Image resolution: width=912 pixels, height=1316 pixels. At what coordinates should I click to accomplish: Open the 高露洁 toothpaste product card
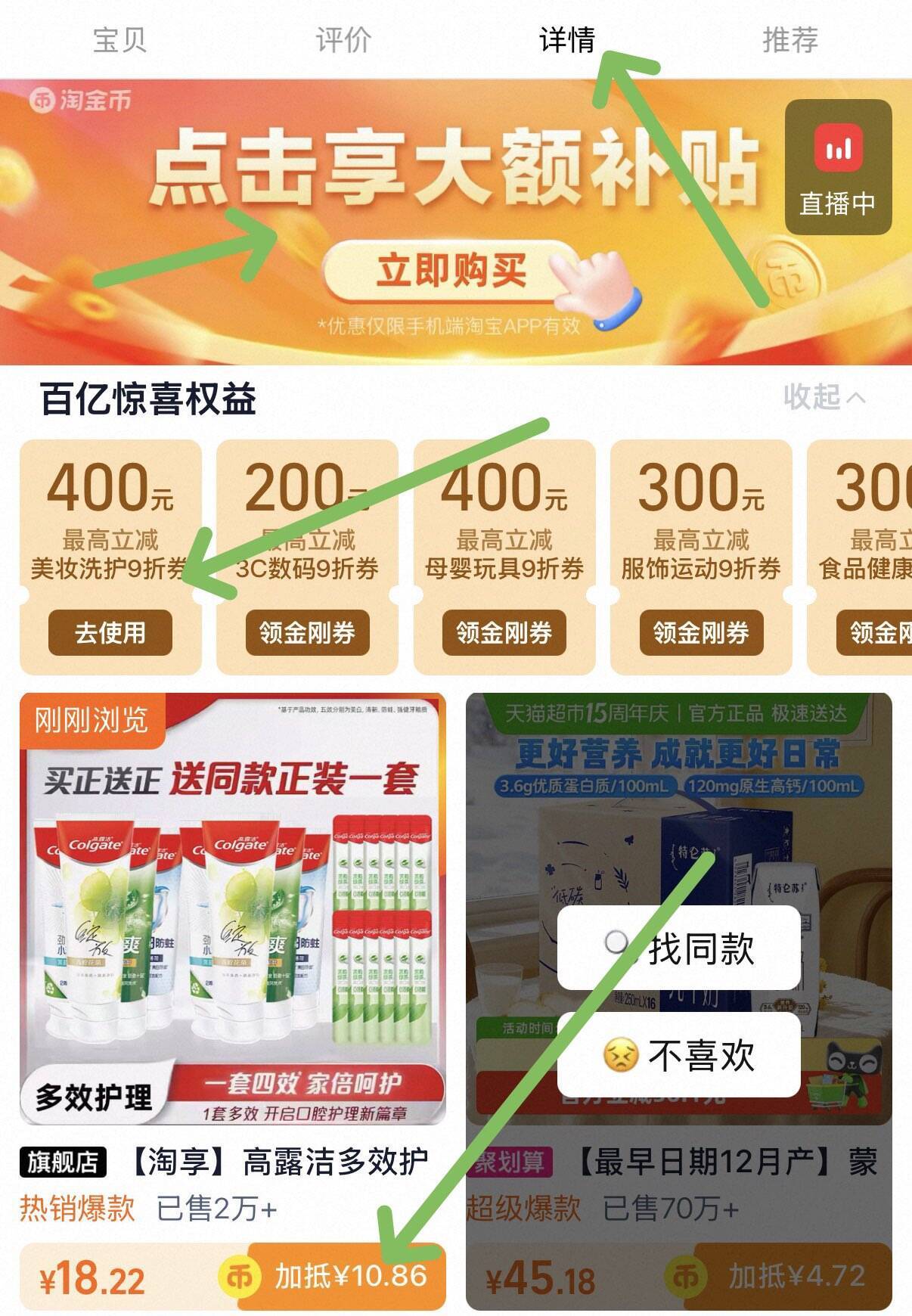click(232, 908)
